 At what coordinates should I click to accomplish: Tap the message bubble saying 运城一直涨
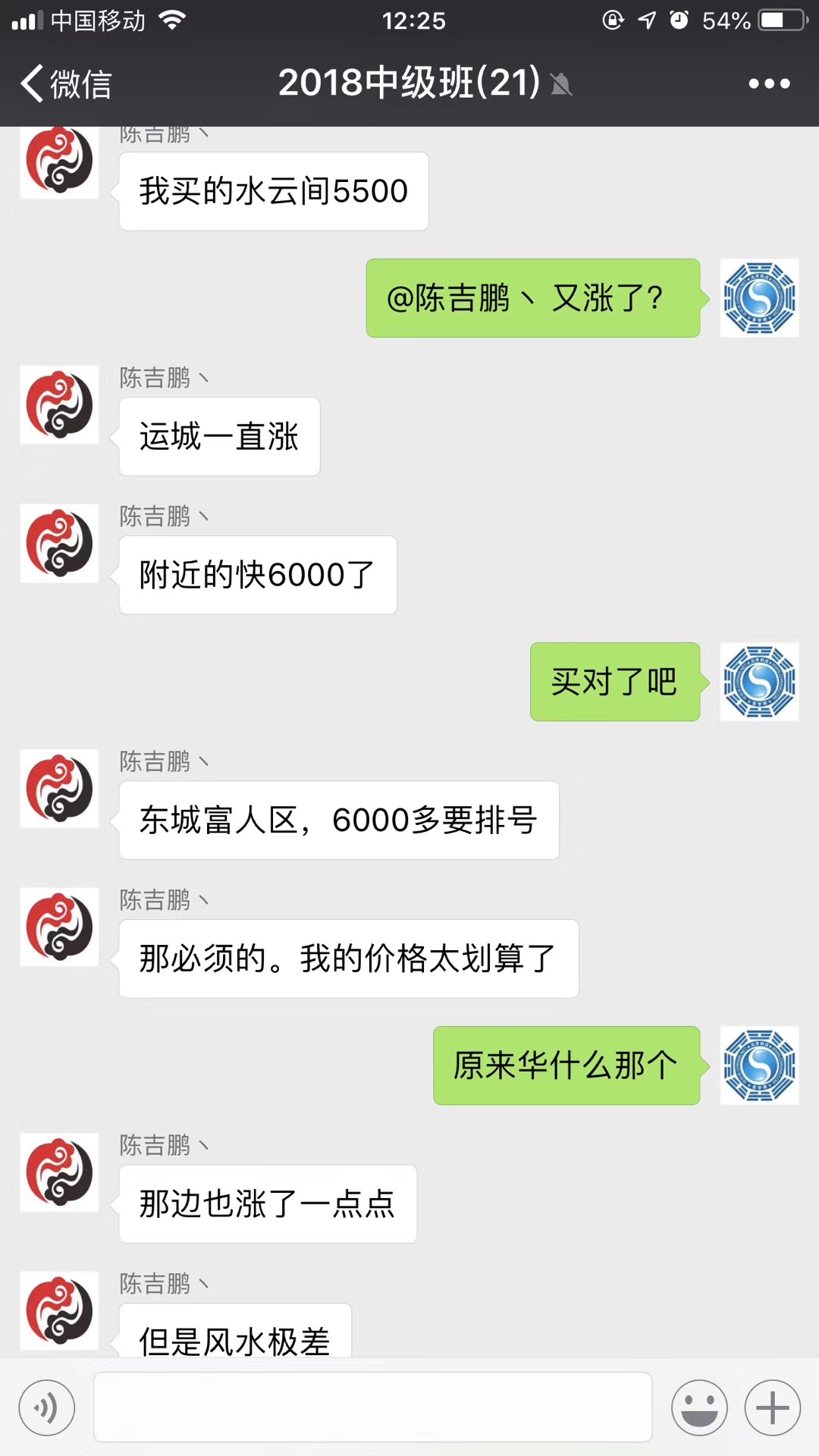pyautogui.click(x=218, y=437)
